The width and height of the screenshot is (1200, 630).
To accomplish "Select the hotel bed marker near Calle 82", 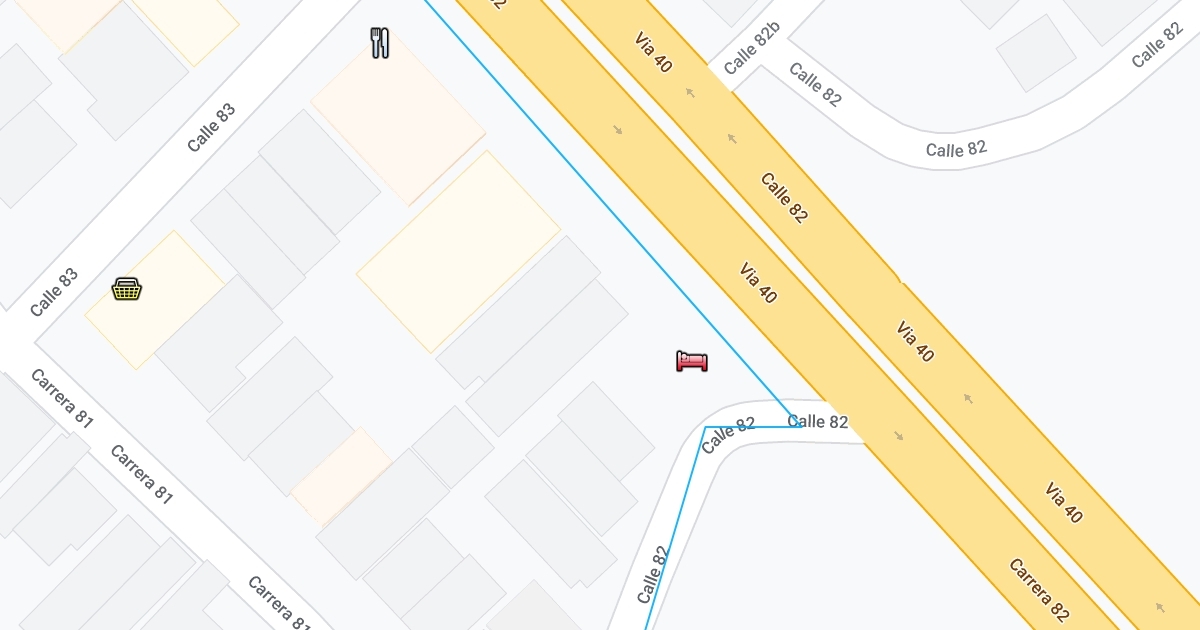I will (x=692, y=361).
